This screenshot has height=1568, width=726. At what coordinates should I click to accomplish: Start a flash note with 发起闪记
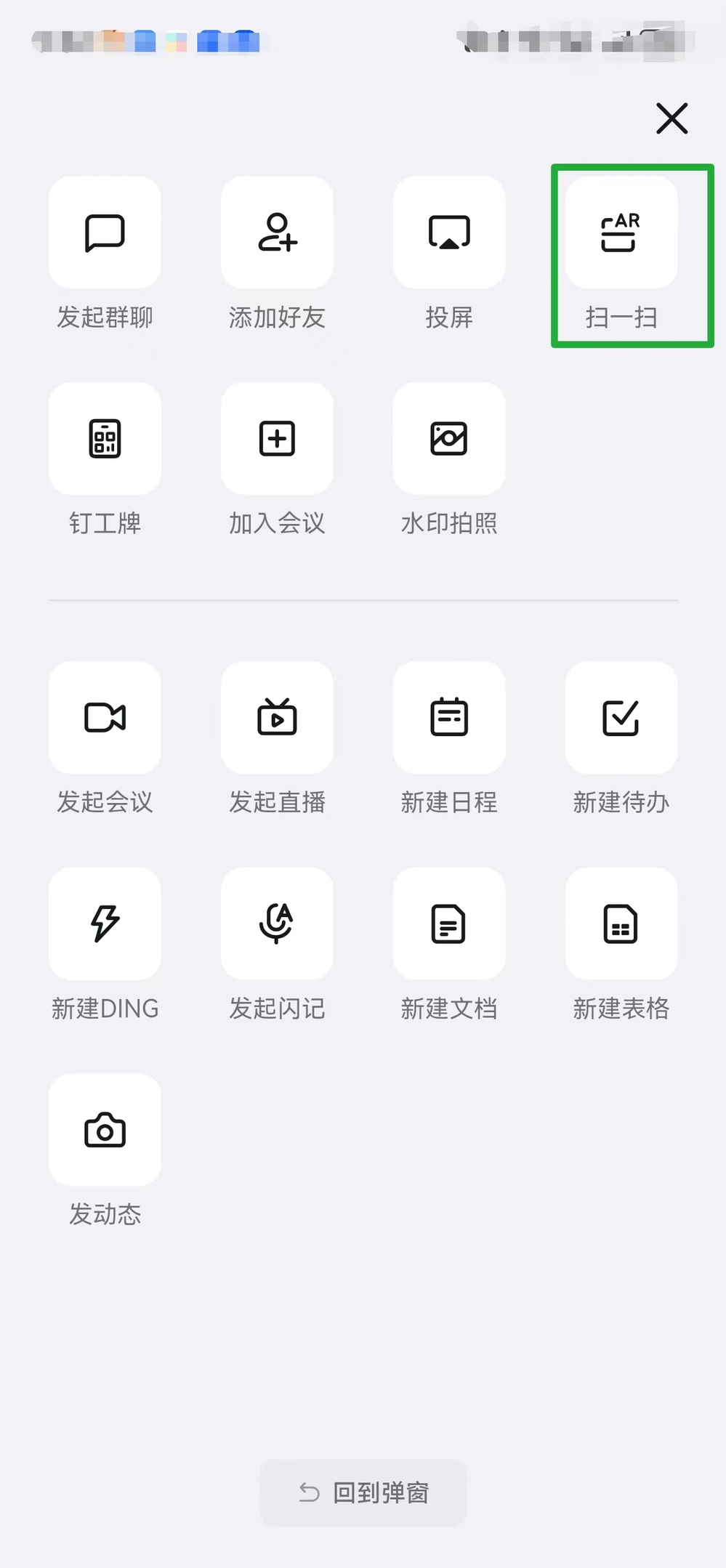pos(277,924)
